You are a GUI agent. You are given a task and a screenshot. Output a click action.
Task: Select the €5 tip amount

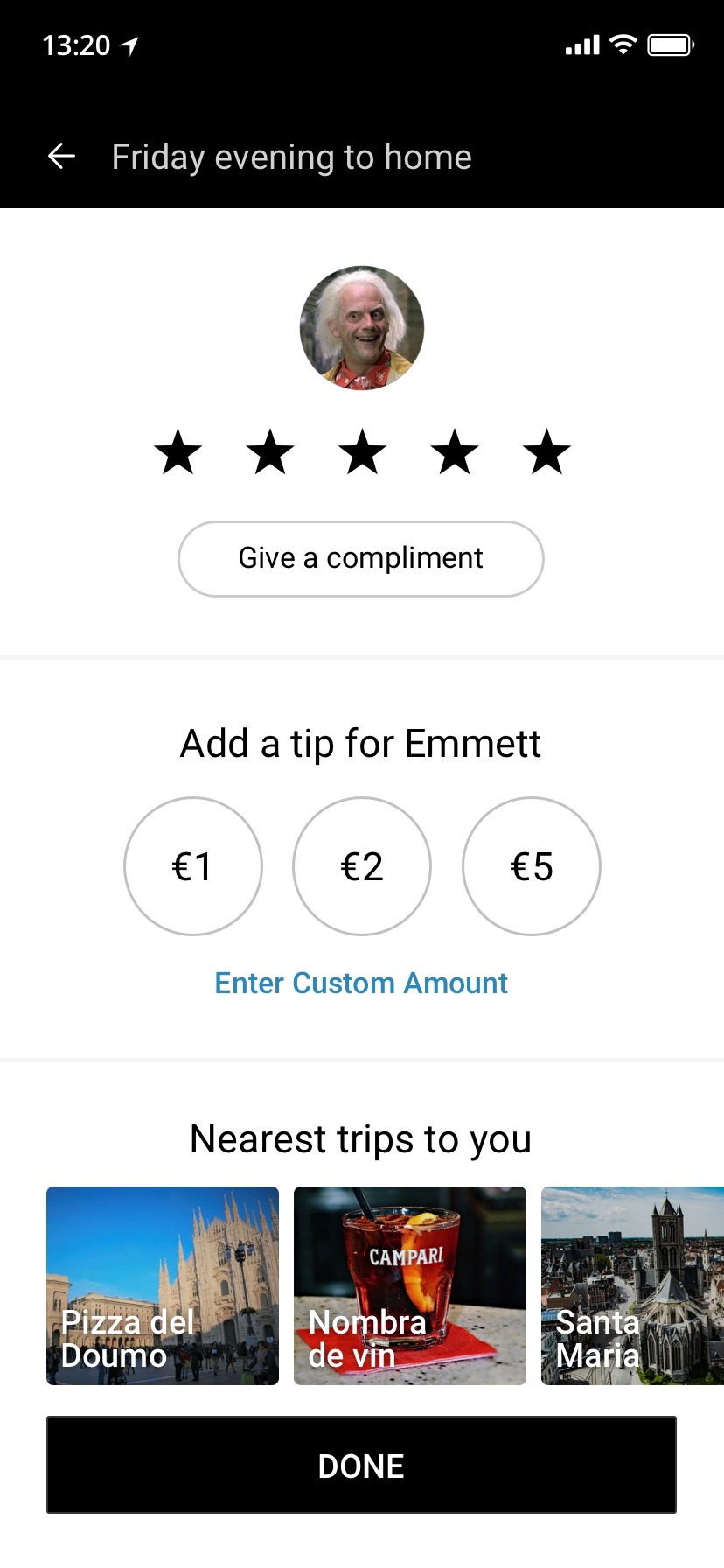532,866
